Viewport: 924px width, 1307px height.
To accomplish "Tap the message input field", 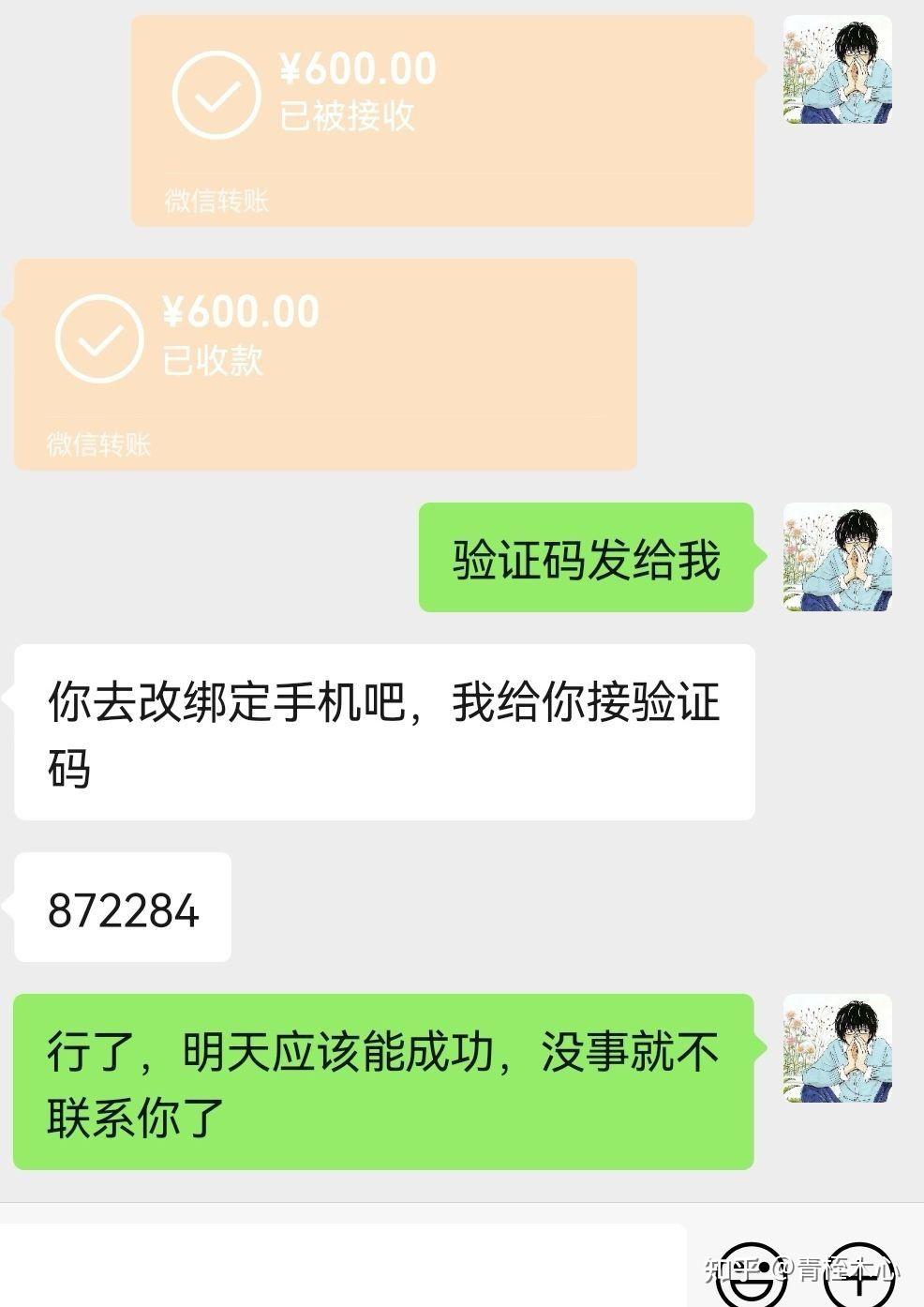I will tap(342, 1266).
